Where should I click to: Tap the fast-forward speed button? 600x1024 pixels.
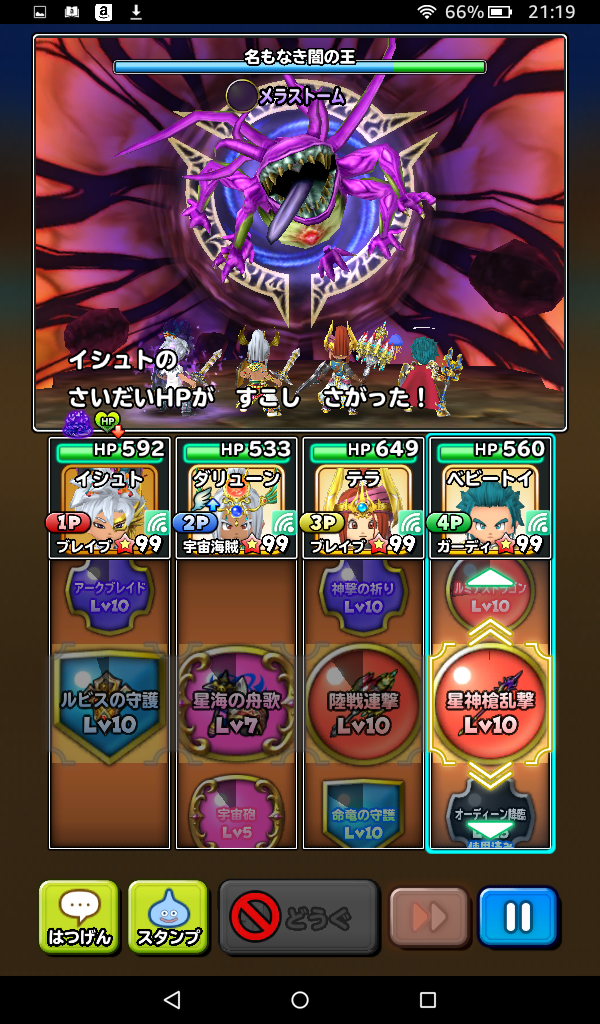click(x=428, y=916)
